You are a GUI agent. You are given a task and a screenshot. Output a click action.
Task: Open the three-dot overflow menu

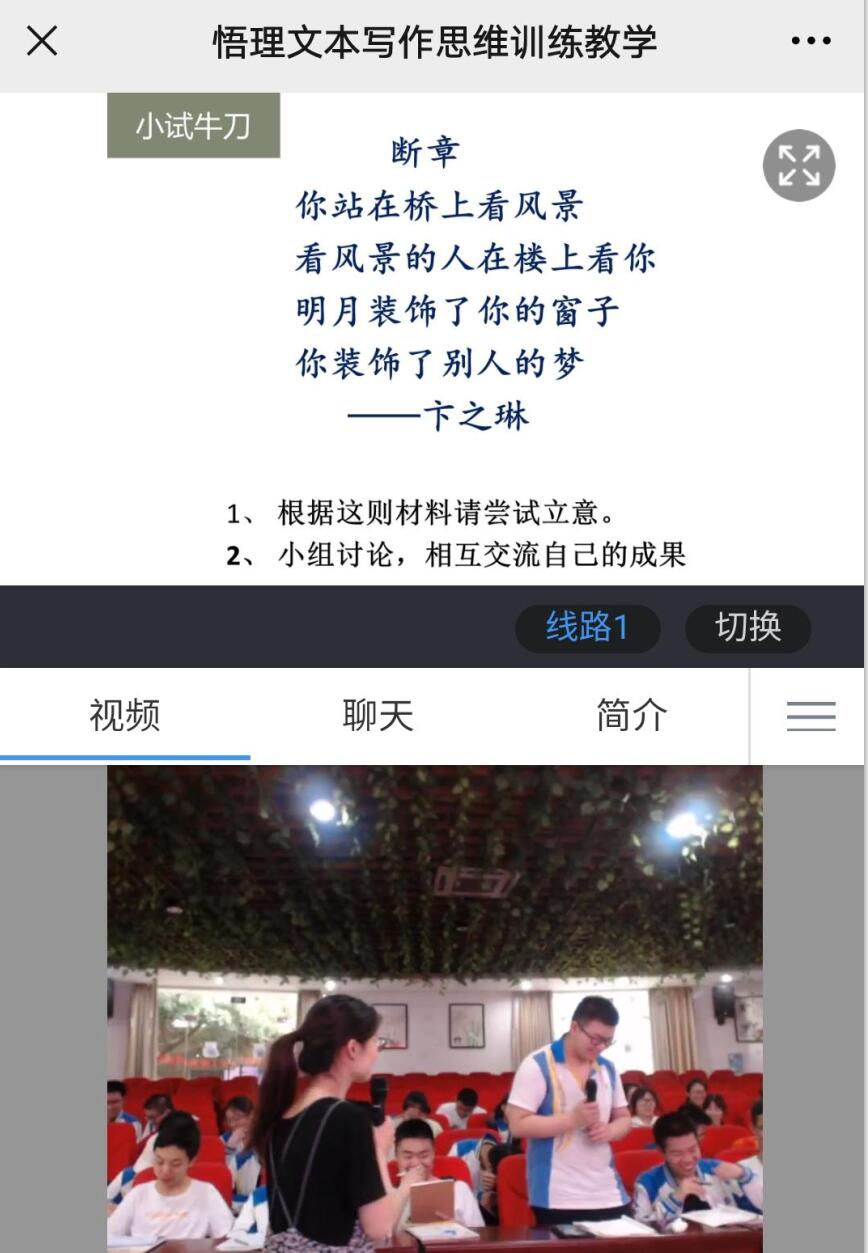810,41
